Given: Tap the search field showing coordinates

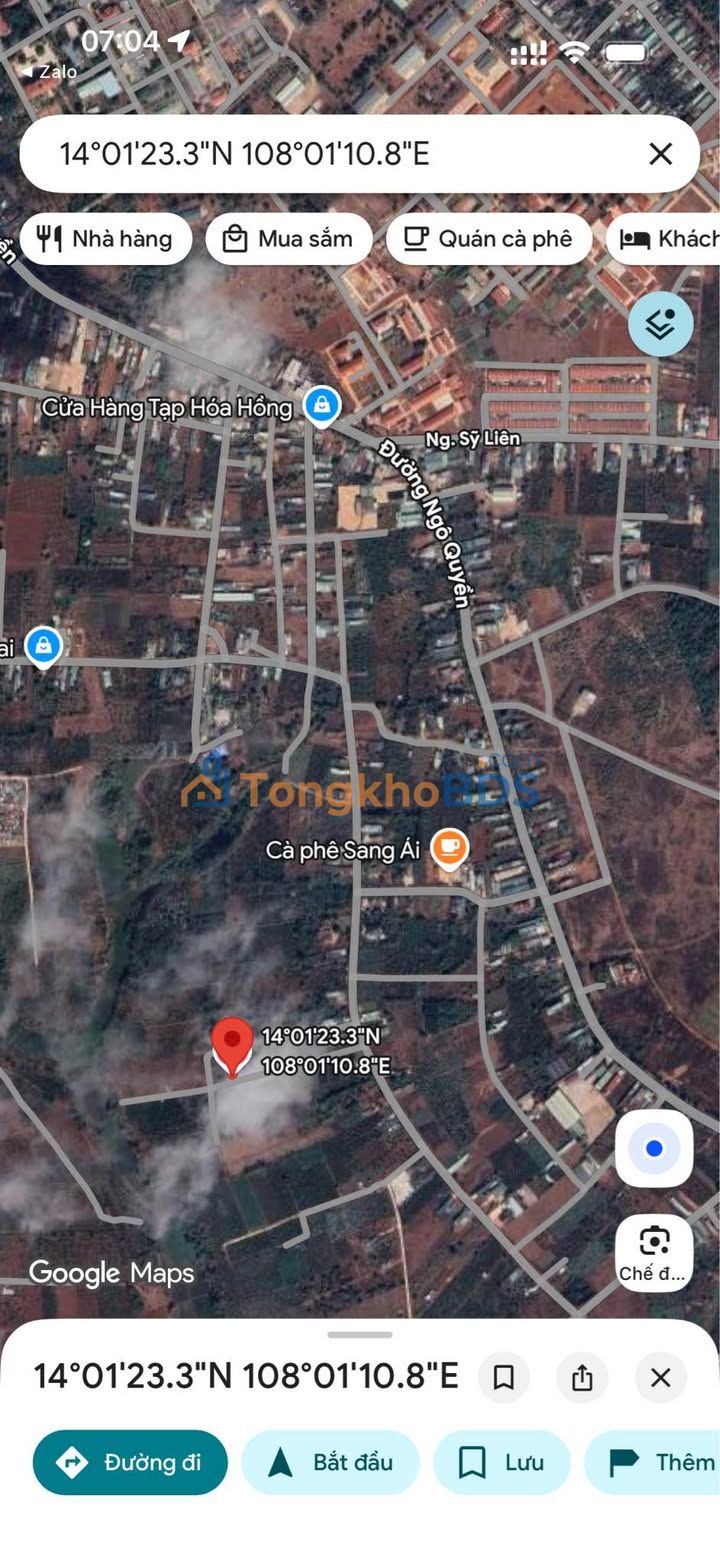Looking at the screenshot, I should click(330, 154).
